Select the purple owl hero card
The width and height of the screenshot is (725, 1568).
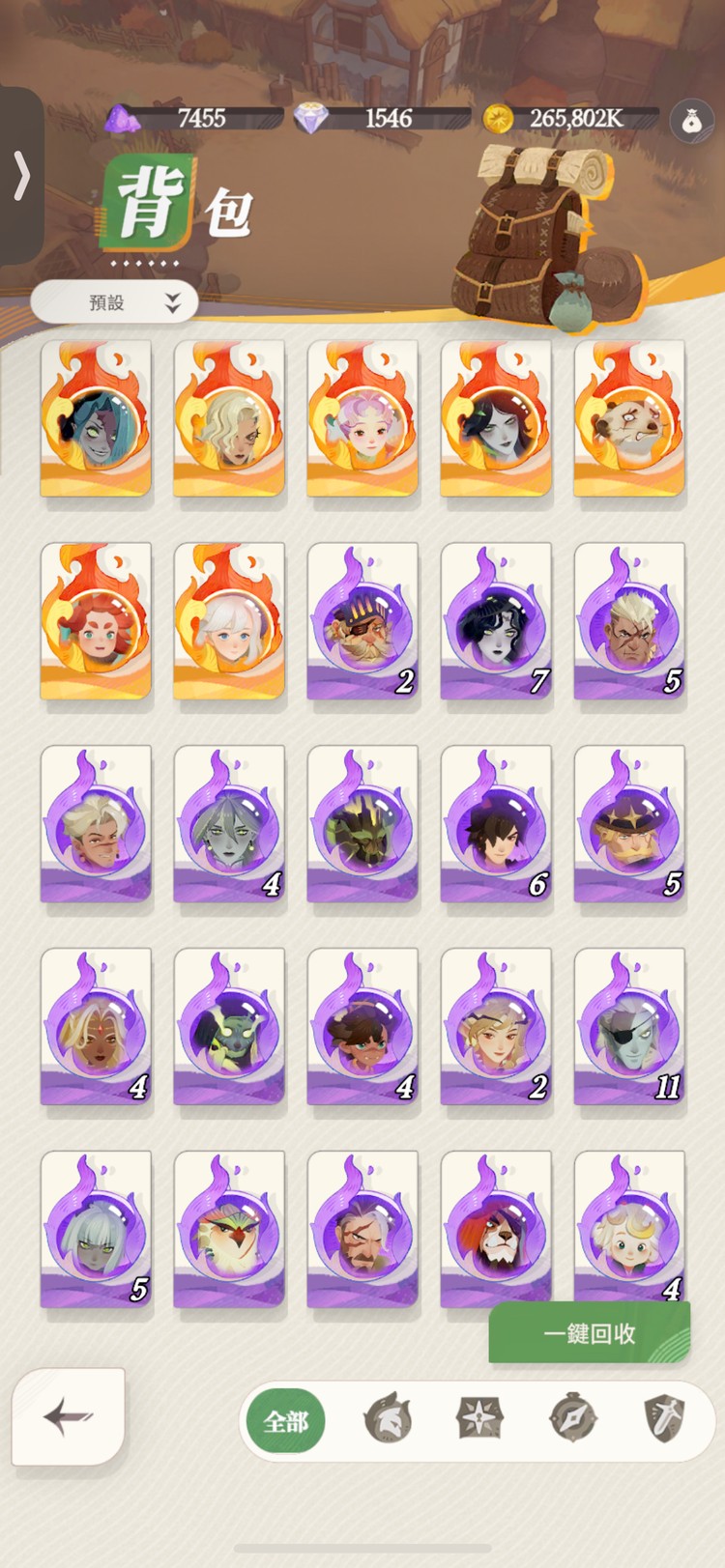(x=229, y=1229)
